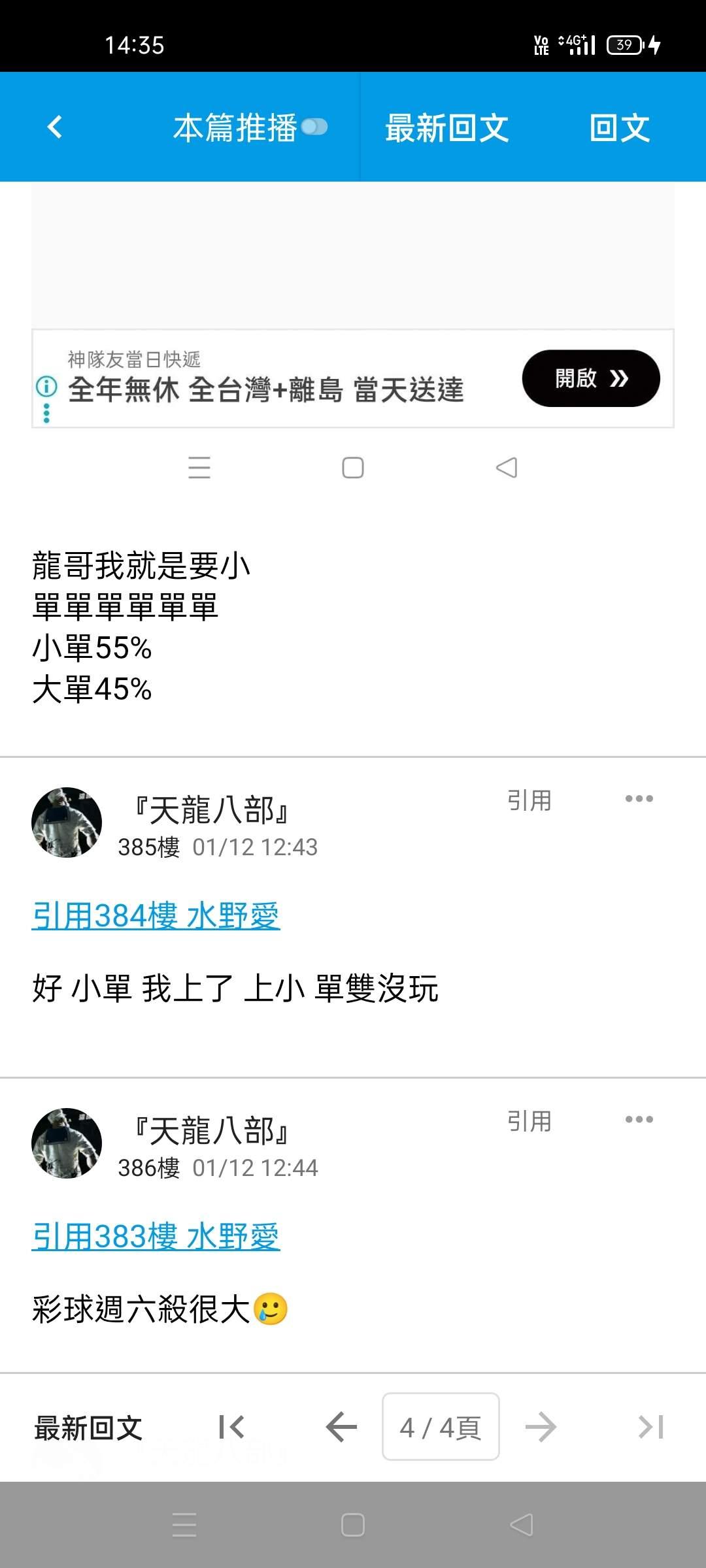Toggle the 本篇推播 notification switch
706x1568 pixels.
314,127
